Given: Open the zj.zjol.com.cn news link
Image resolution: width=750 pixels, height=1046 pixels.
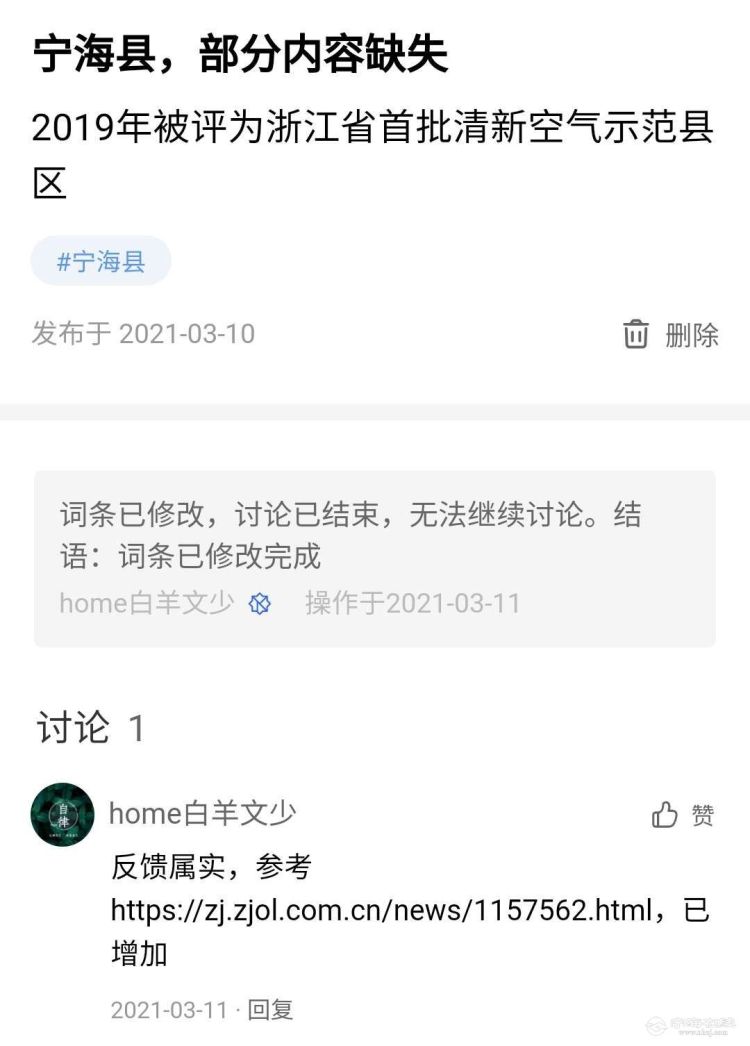Looking at the screenshot, I should tap(381, 910).
